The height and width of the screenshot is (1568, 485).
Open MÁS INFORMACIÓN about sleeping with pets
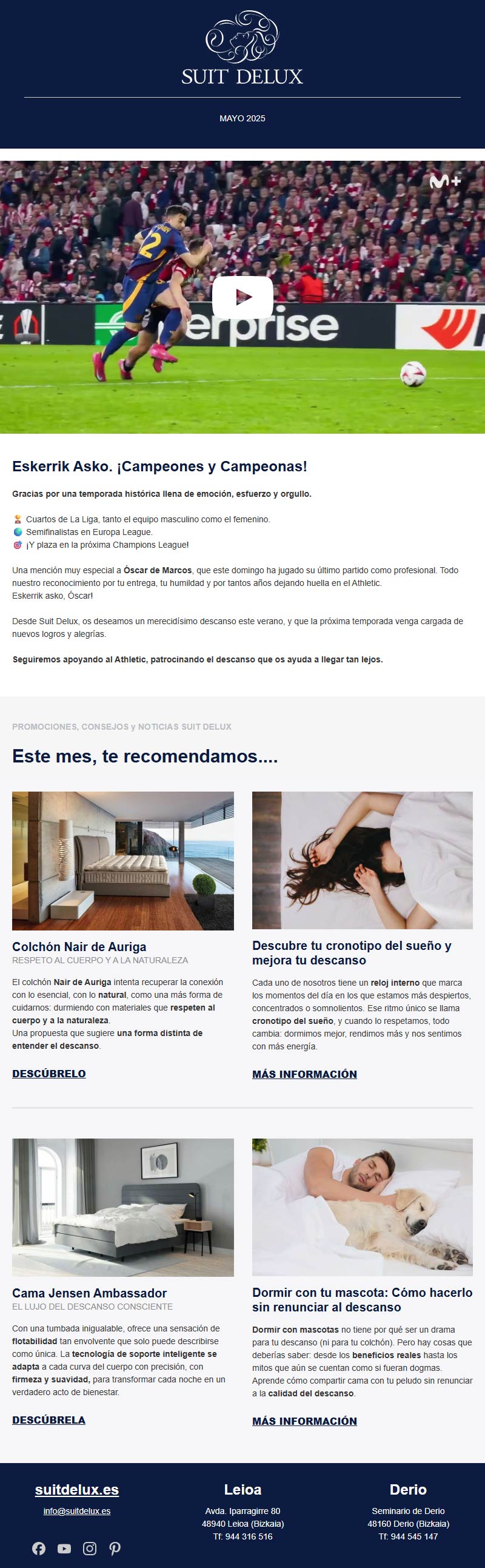pos(304,1421)
